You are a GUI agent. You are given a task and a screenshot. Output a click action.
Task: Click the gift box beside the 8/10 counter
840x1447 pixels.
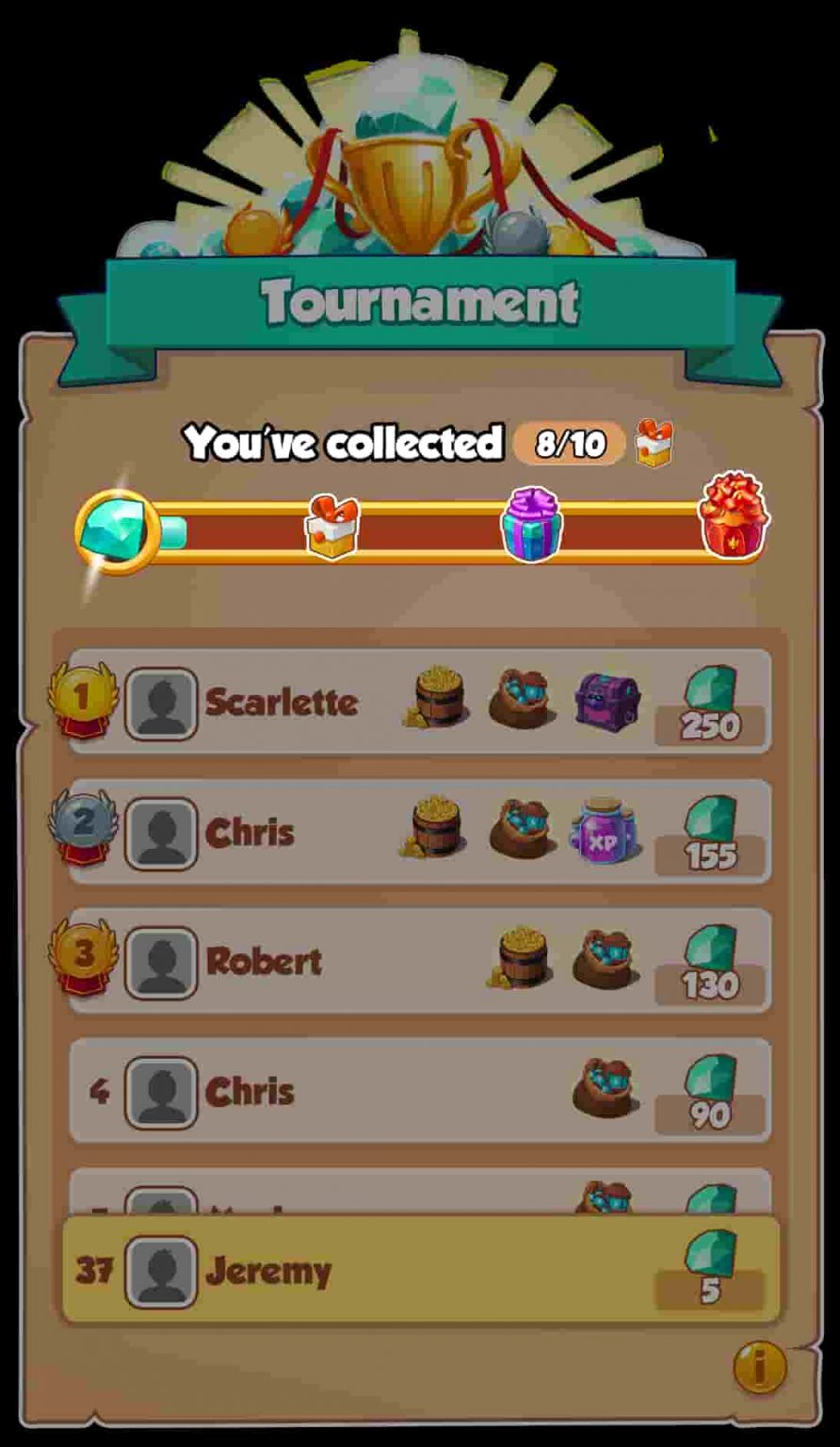coord(651,443)
